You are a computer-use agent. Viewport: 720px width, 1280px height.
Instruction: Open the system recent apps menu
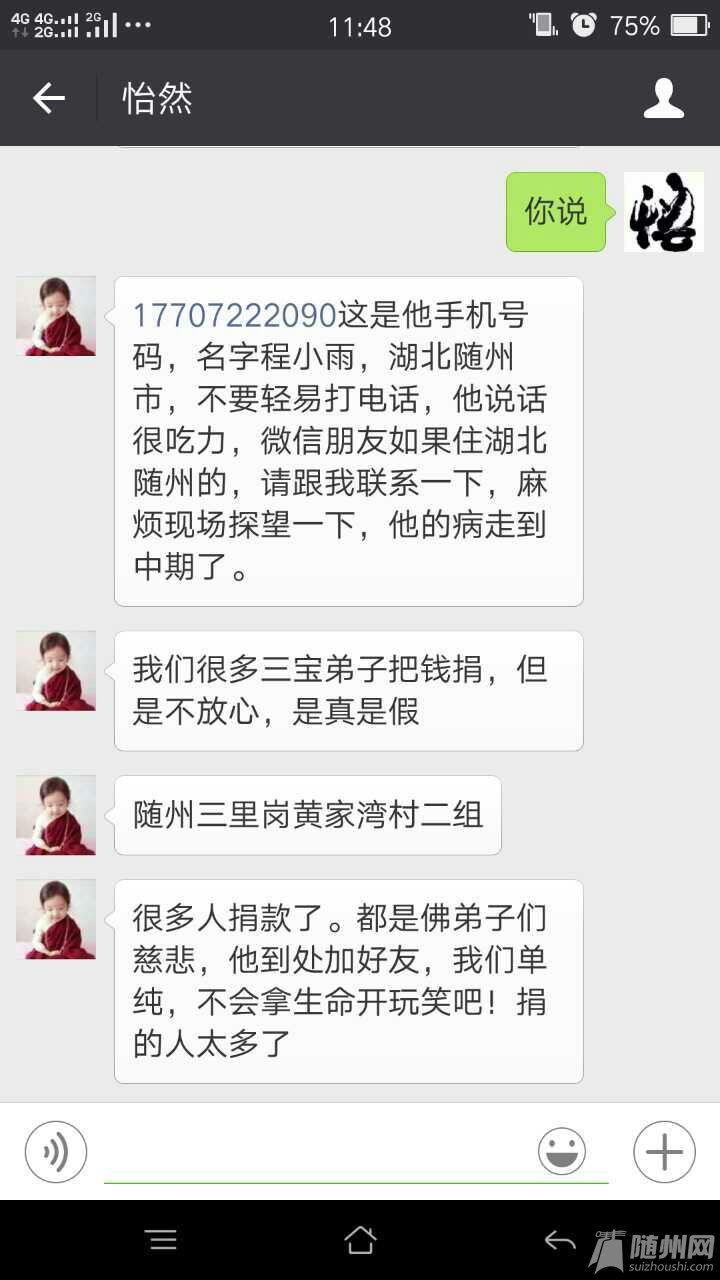click(x=161, y=1241)
